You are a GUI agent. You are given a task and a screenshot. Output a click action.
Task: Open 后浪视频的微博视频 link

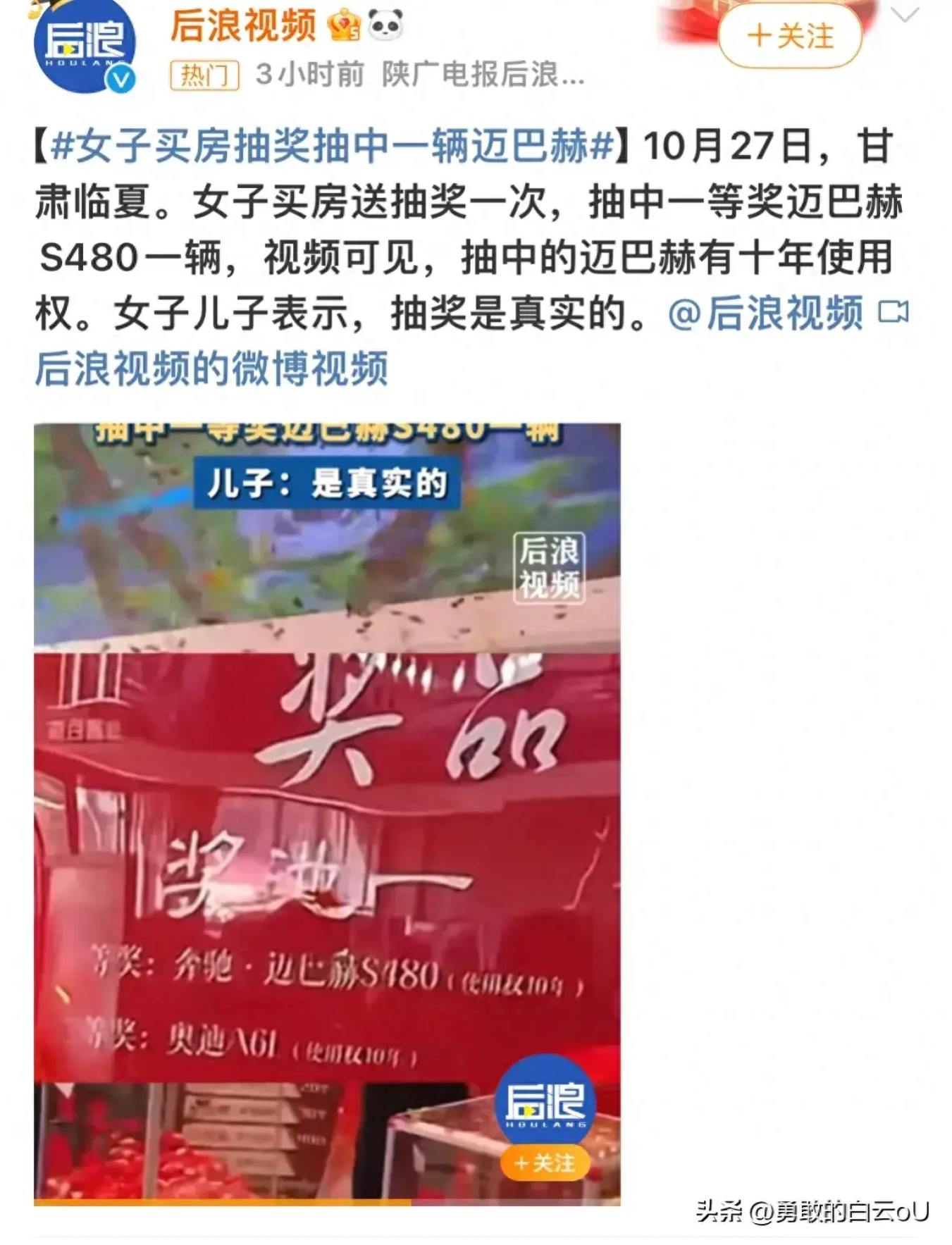(211, 368)
